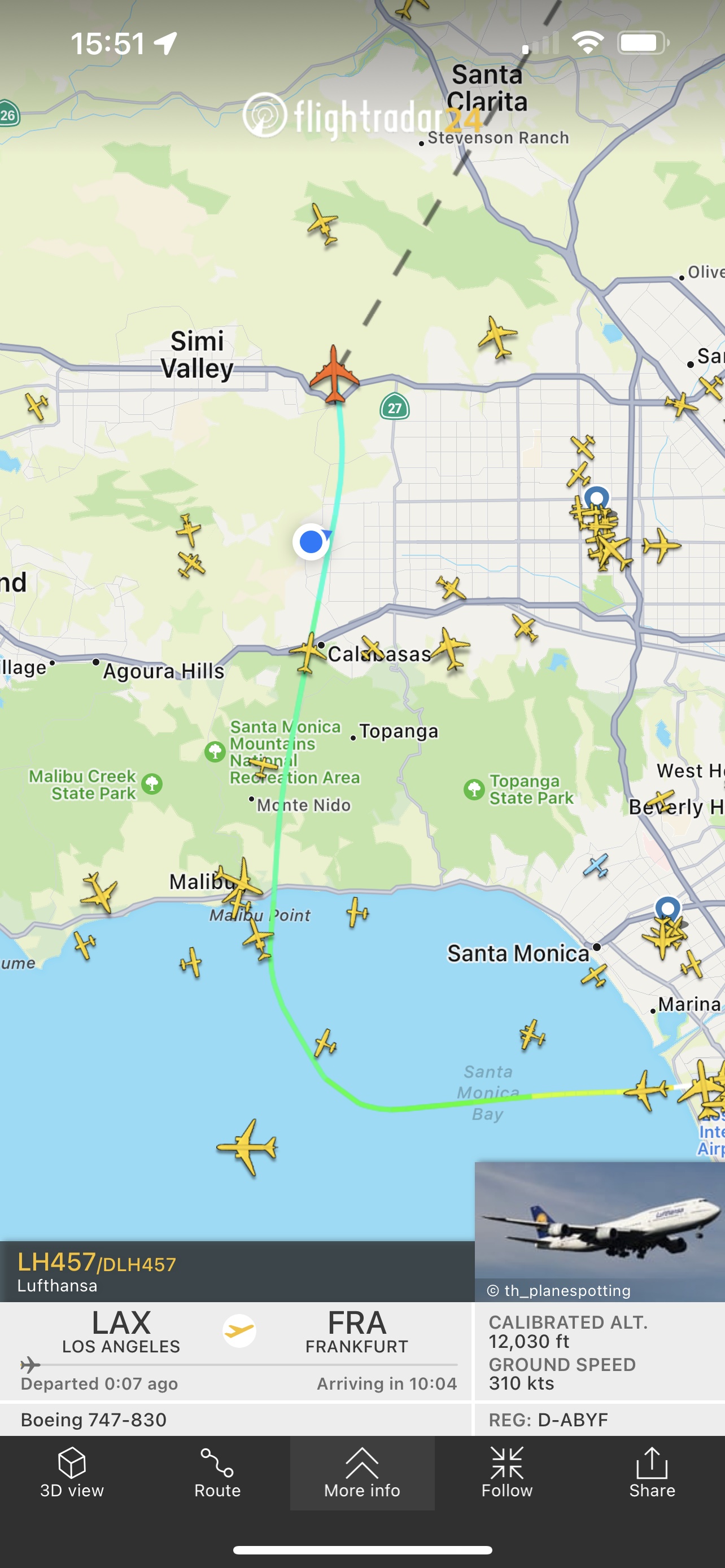Share flight LH457
The height and width of the screenshot is (1568, 725).
652,1473
